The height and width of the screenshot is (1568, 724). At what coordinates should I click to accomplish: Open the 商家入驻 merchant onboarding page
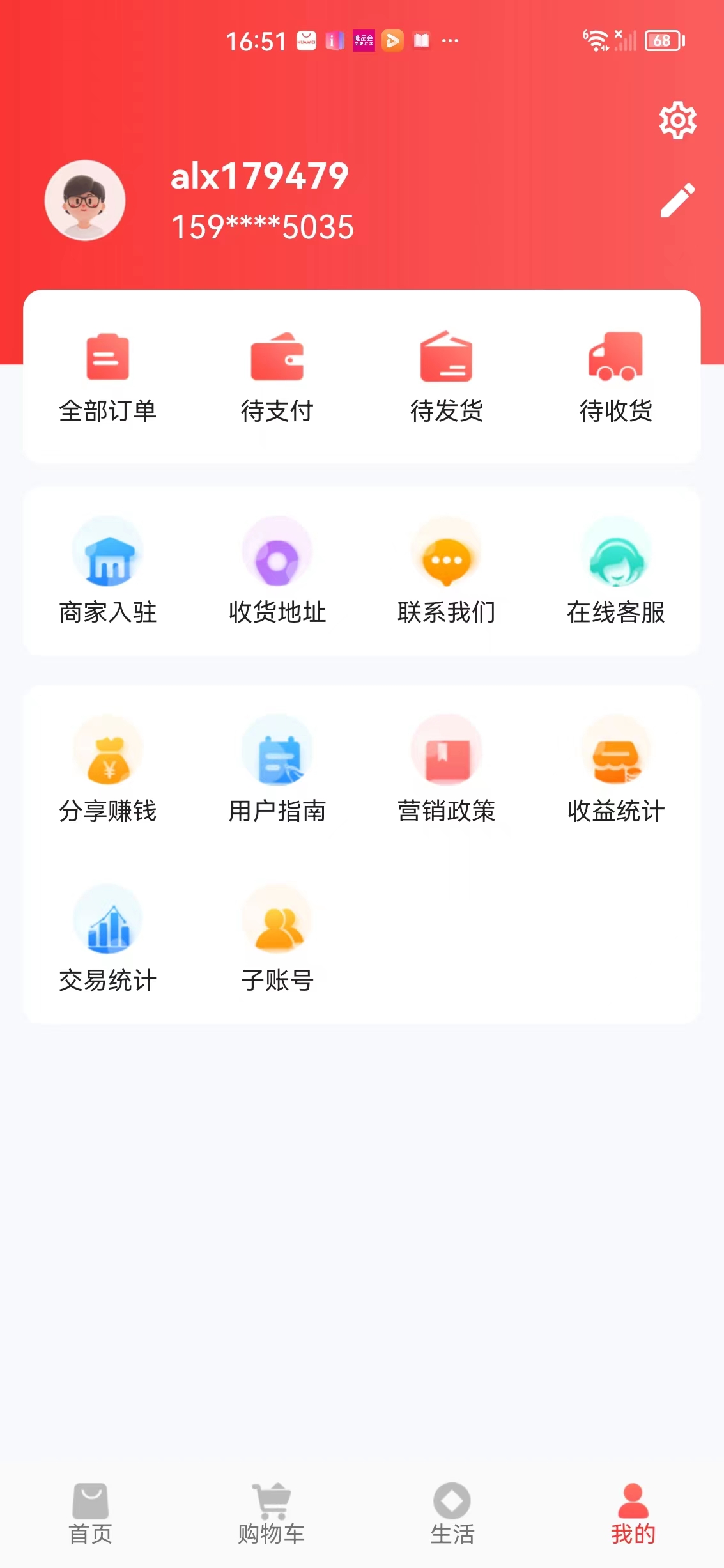[107, 574]
